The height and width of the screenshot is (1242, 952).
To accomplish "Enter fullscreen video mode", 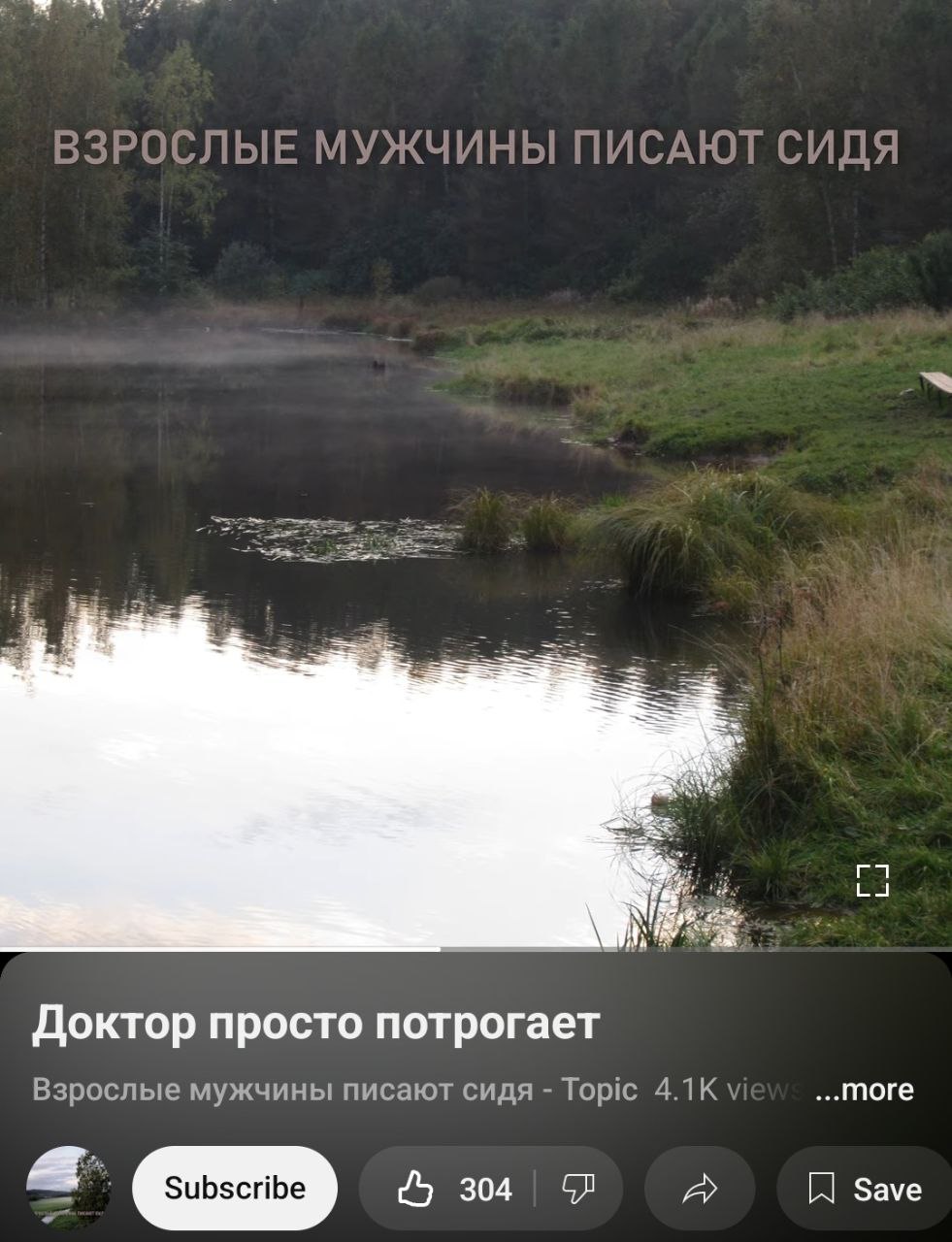I will click(x=872, y=880).
